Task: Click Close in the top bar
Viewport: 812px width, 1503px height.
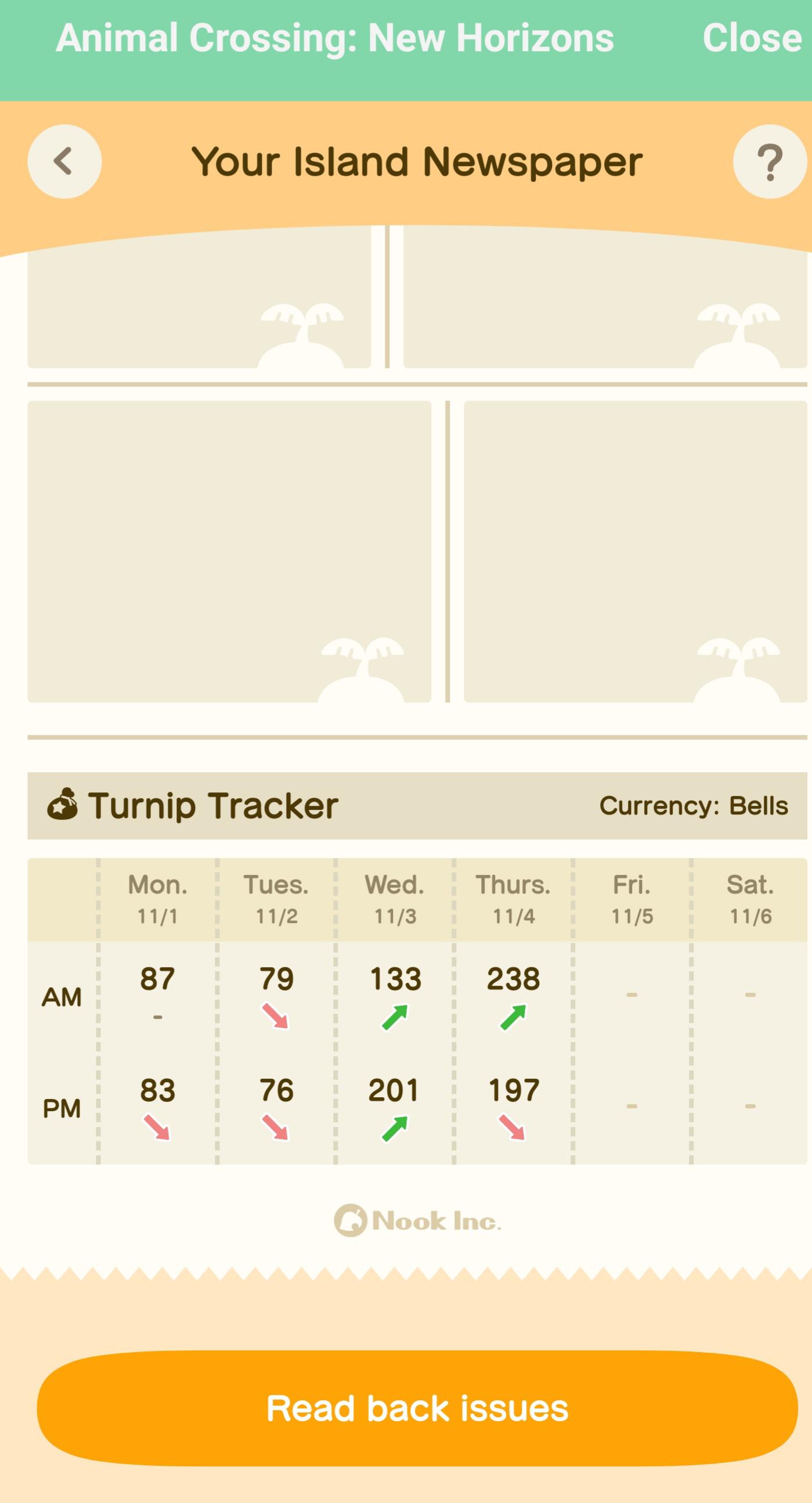Action: (751, 38)
